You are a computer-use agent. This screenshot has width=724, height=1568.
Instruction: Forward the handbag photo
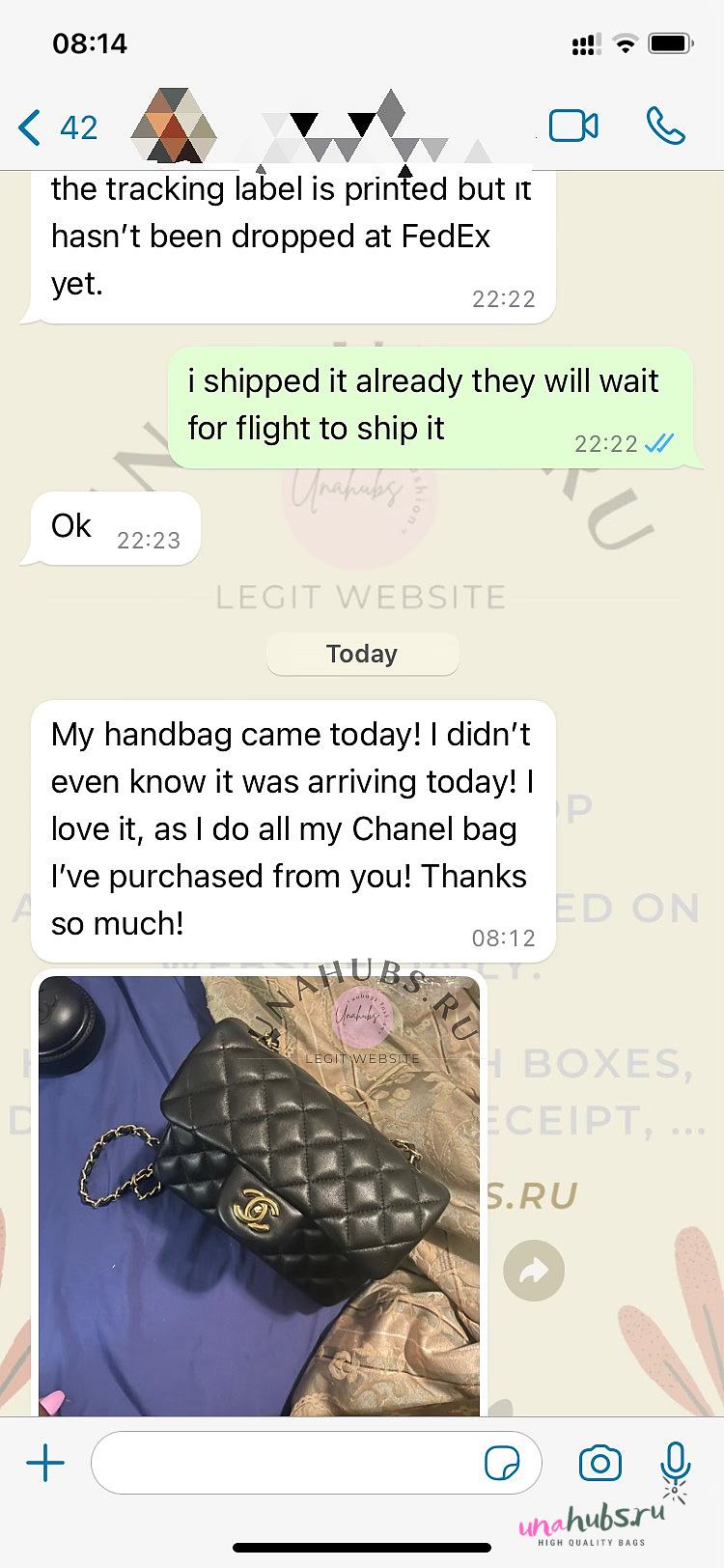[534, 1271]
